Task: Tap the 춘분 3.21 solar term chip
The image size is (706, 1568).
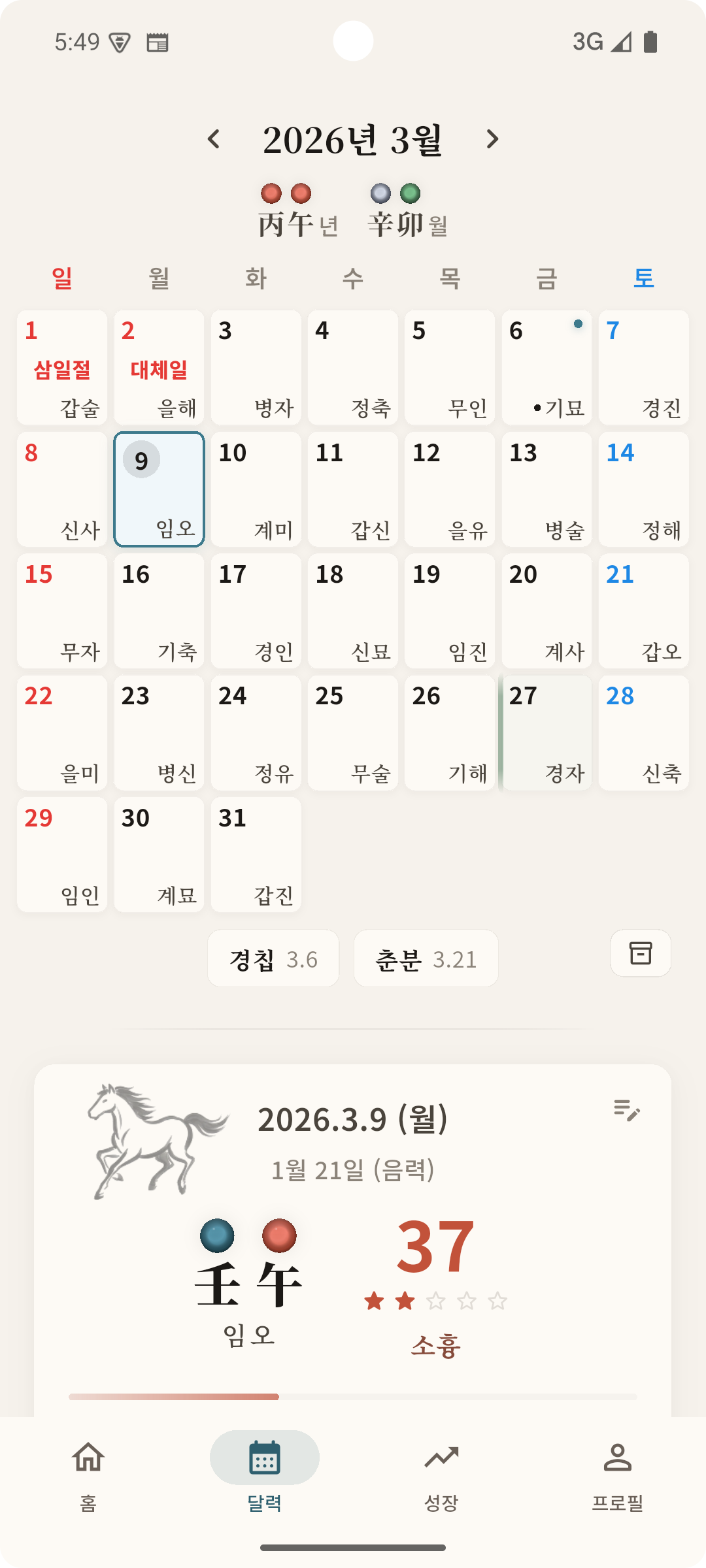Action: (x=426, y=958)
